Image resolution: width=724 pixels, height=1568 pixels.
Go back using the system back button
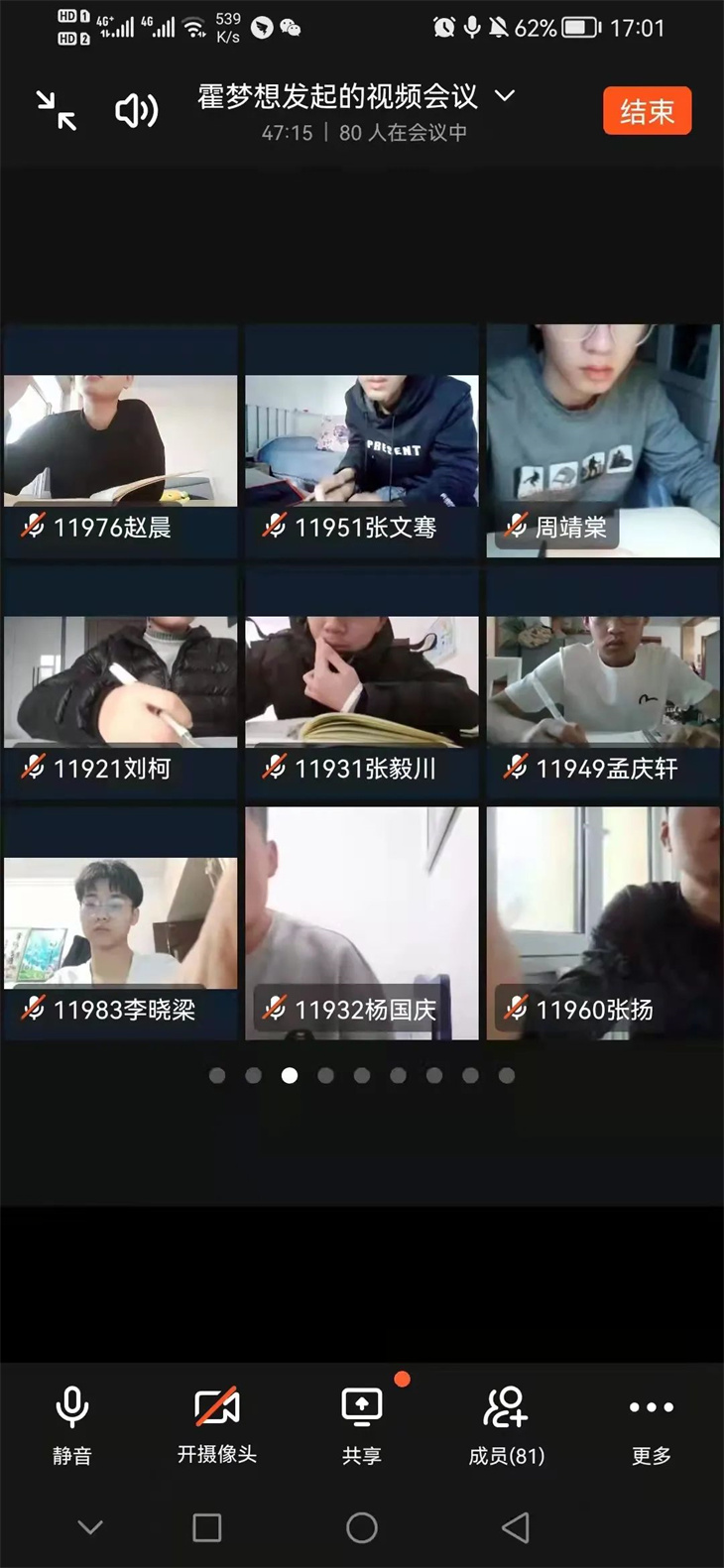click(515, 1527)
